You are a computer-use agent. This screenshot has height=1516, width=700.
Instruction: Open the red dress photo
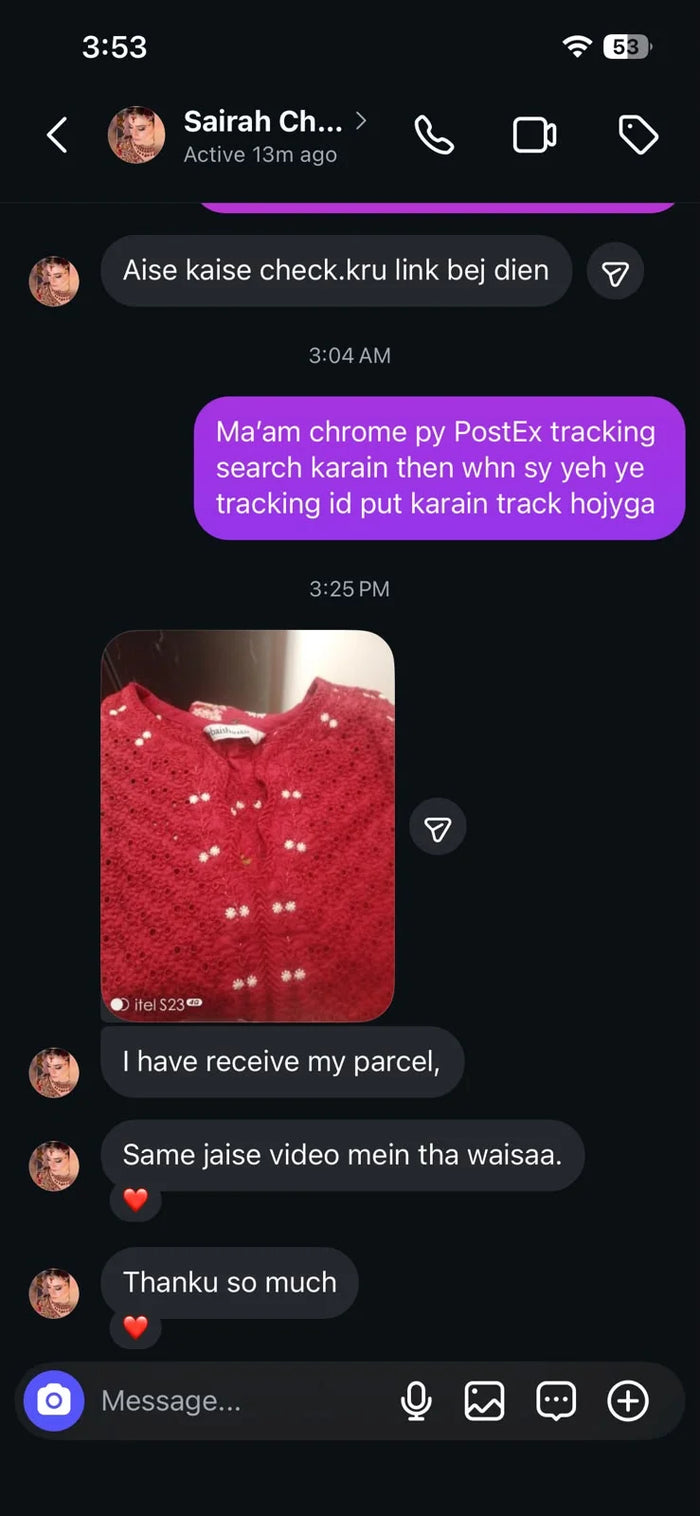pyautogui.click(x=248, y=826)
